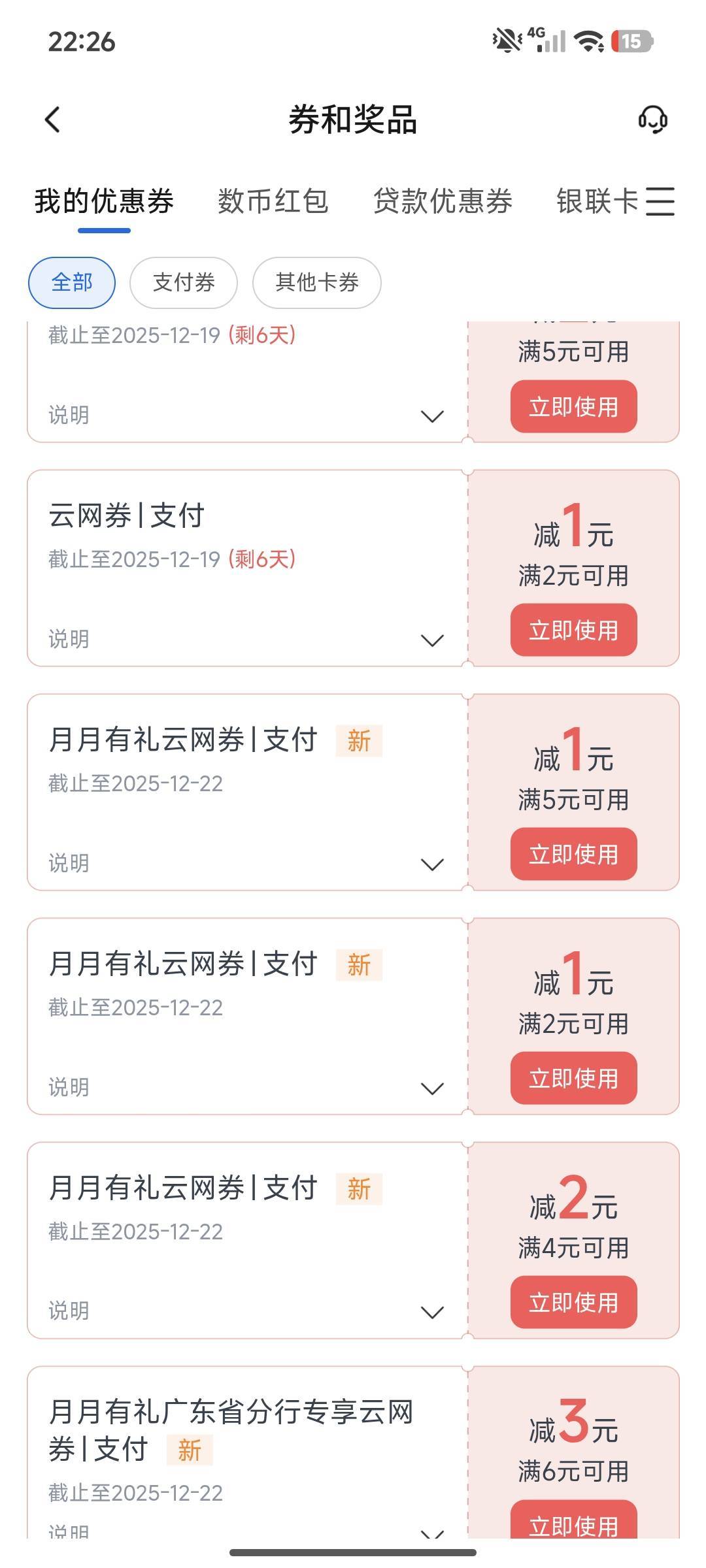
Task: Filter coupons by 支付券
Action: click(184, 282)
